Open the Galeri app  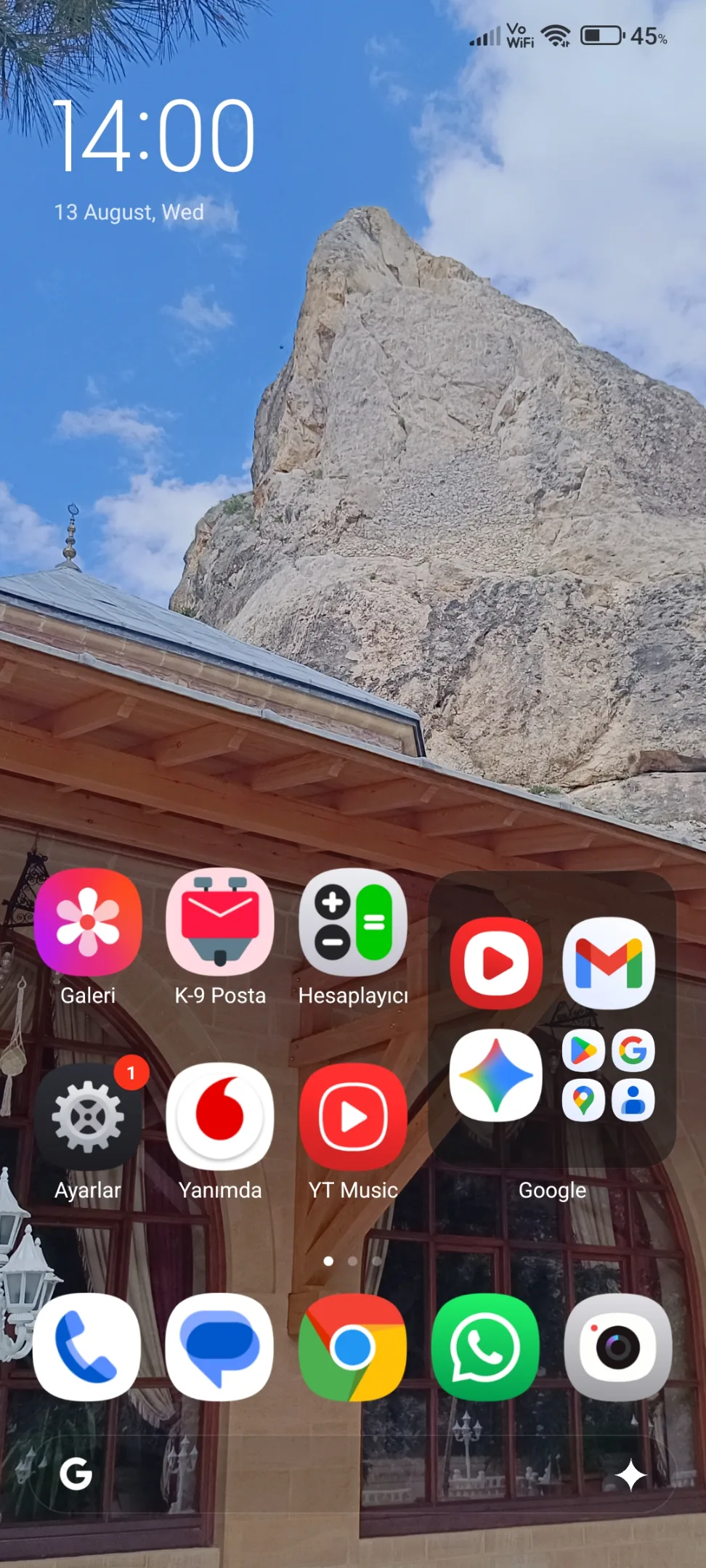coord(88,922)
